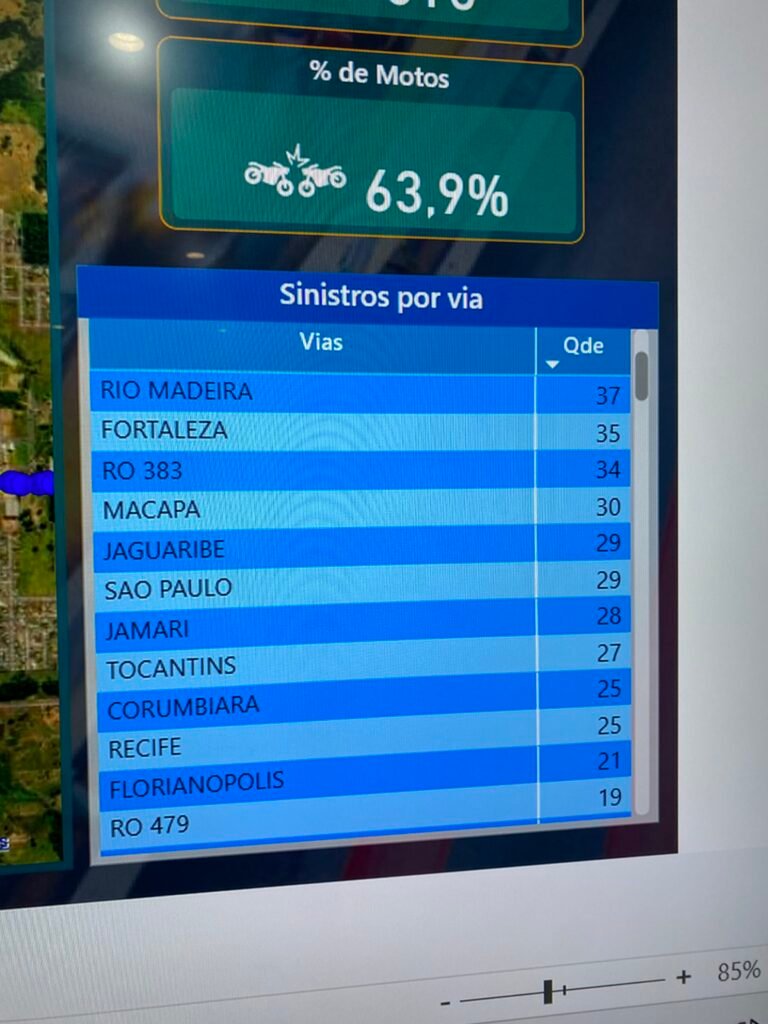Select the JAMARI row
768x1024 pixels.
tap(146, 630)
